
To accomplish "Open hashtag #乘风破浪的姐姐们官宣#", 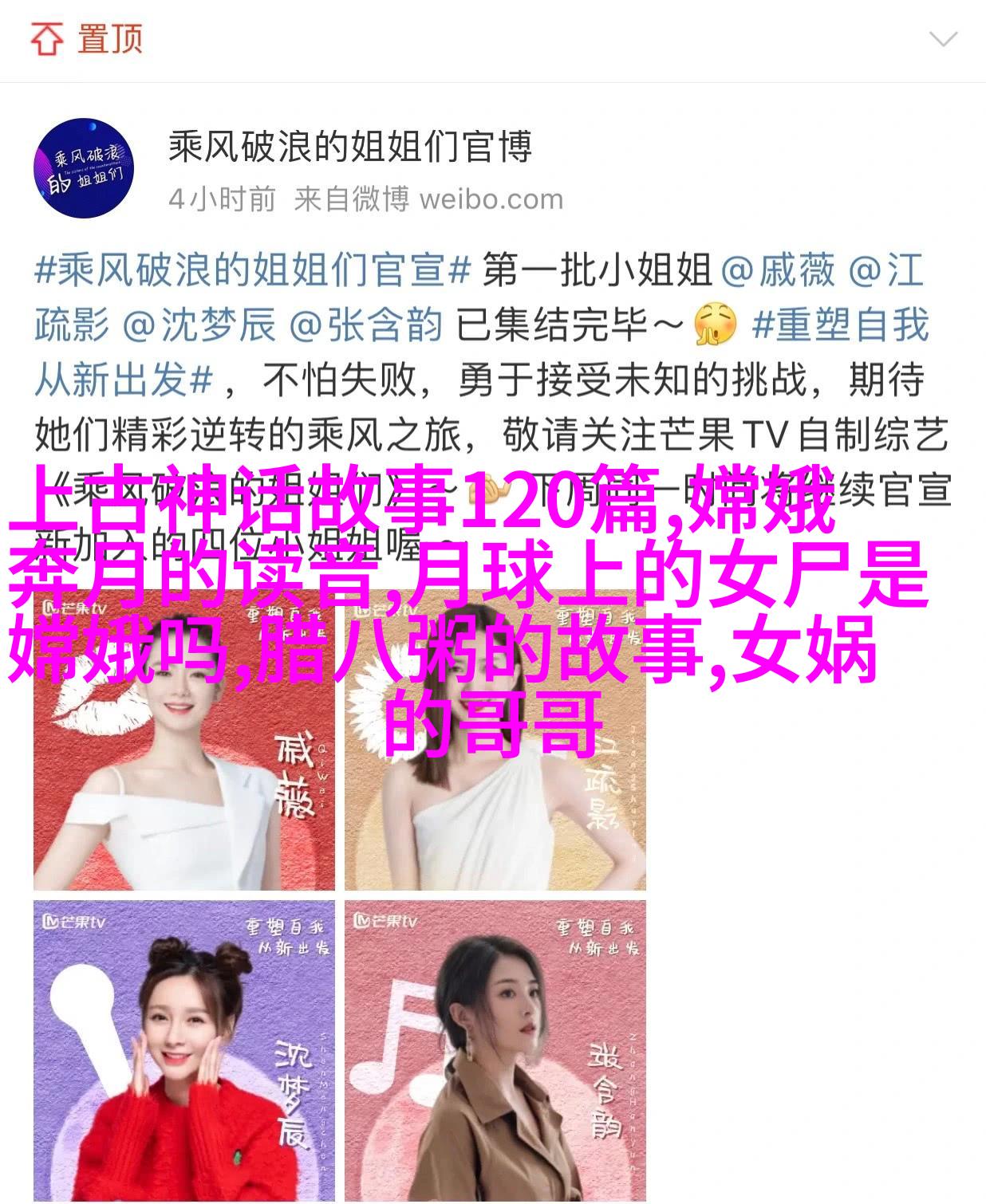I will click(x=252, y=270).
